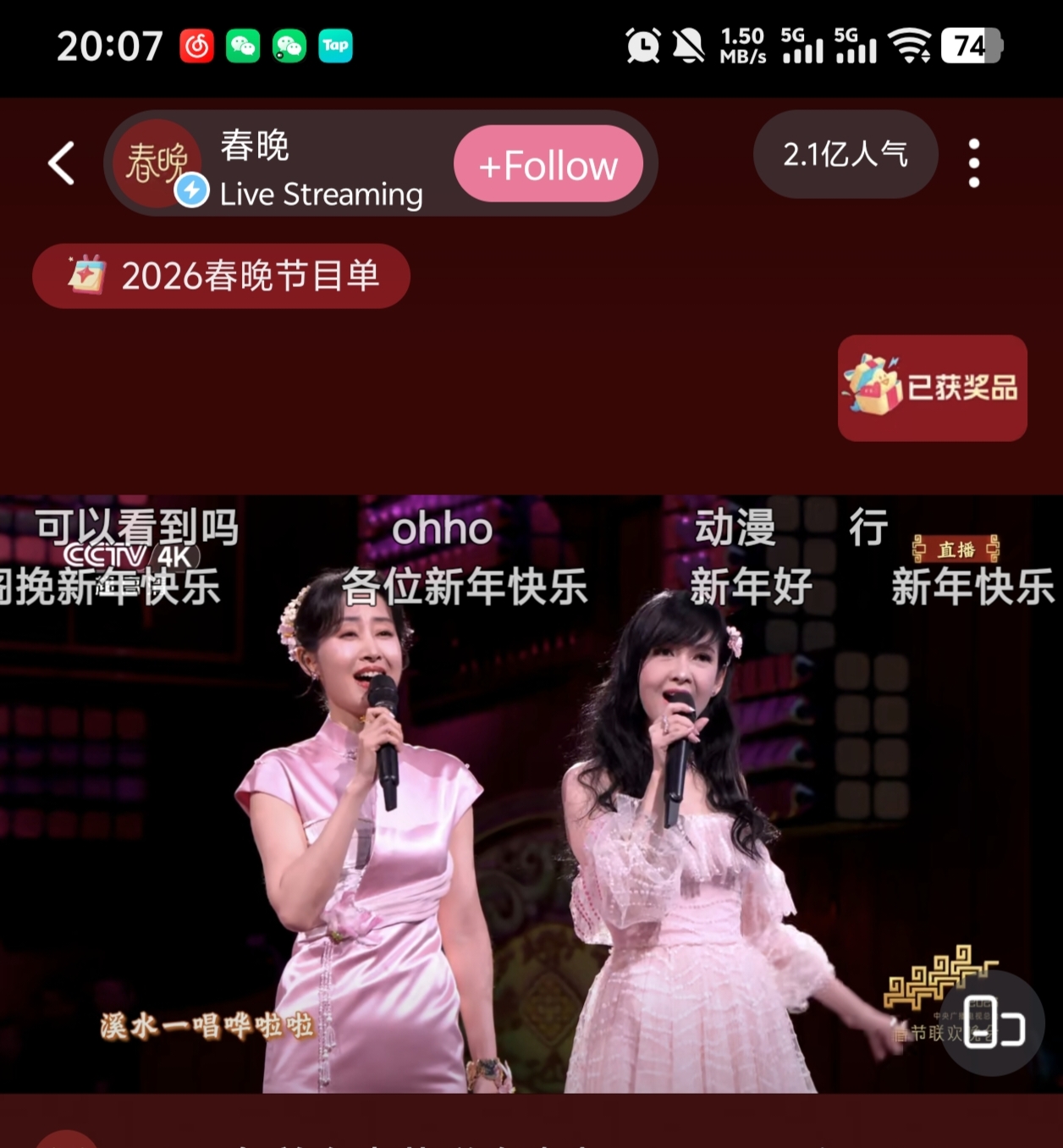The width and height of the screenshot is (1063, 1148).
Task: Follow the 春晚 channel
Action: pyautogui.click(x=548, y=164)
